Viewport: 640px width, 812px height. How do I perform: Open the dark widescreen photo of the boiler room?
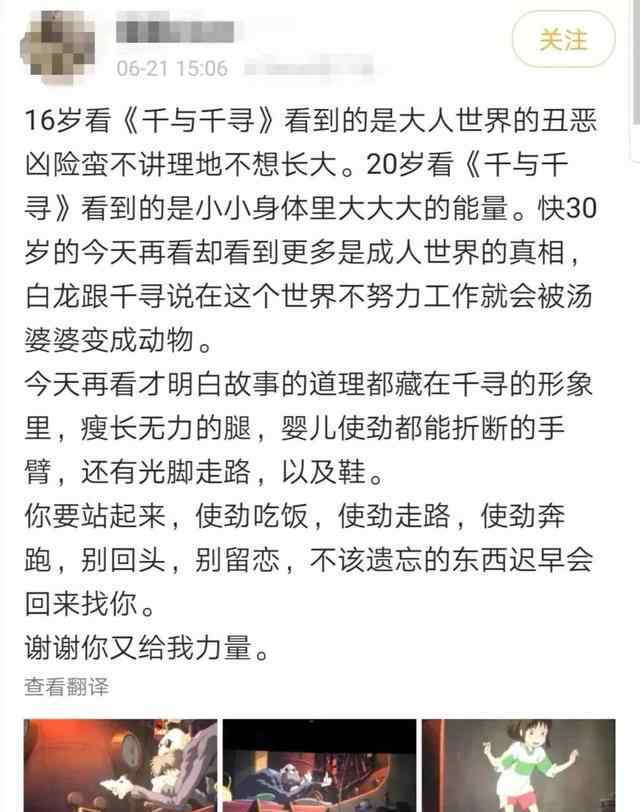(319, 766)
